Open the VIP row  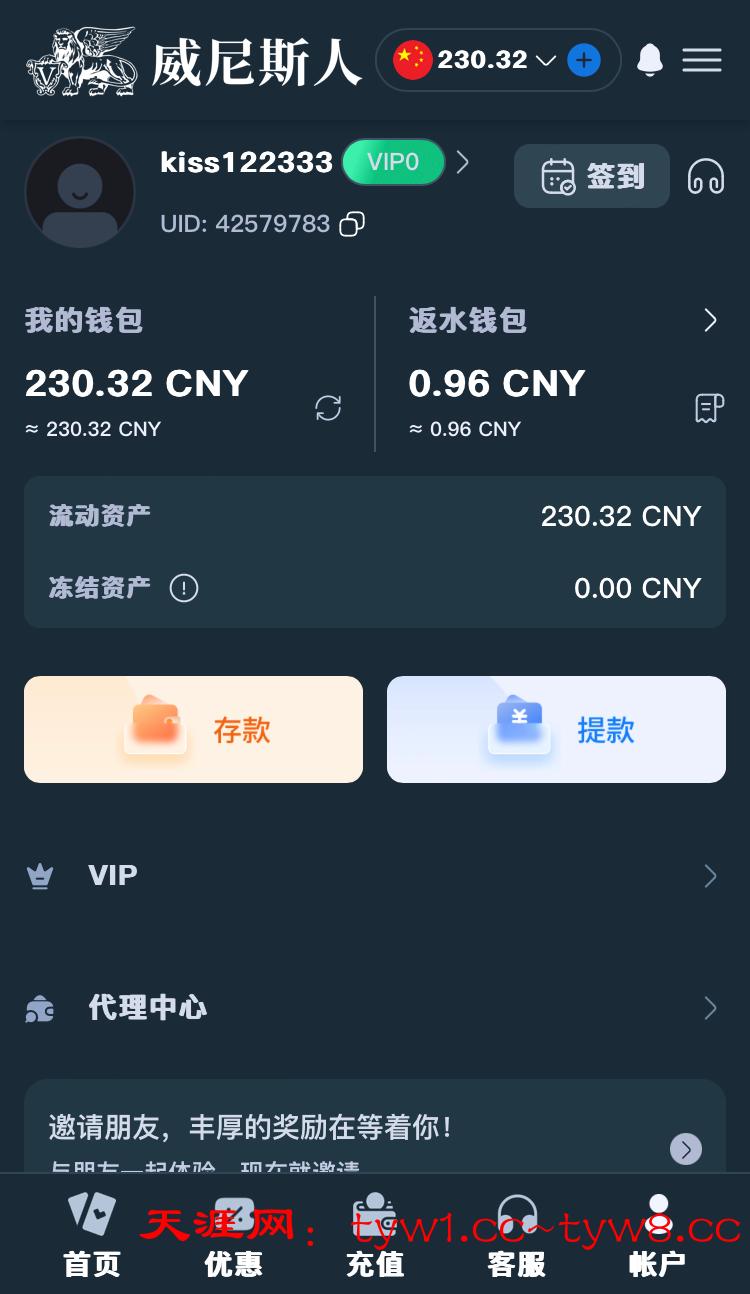(375, 876)
